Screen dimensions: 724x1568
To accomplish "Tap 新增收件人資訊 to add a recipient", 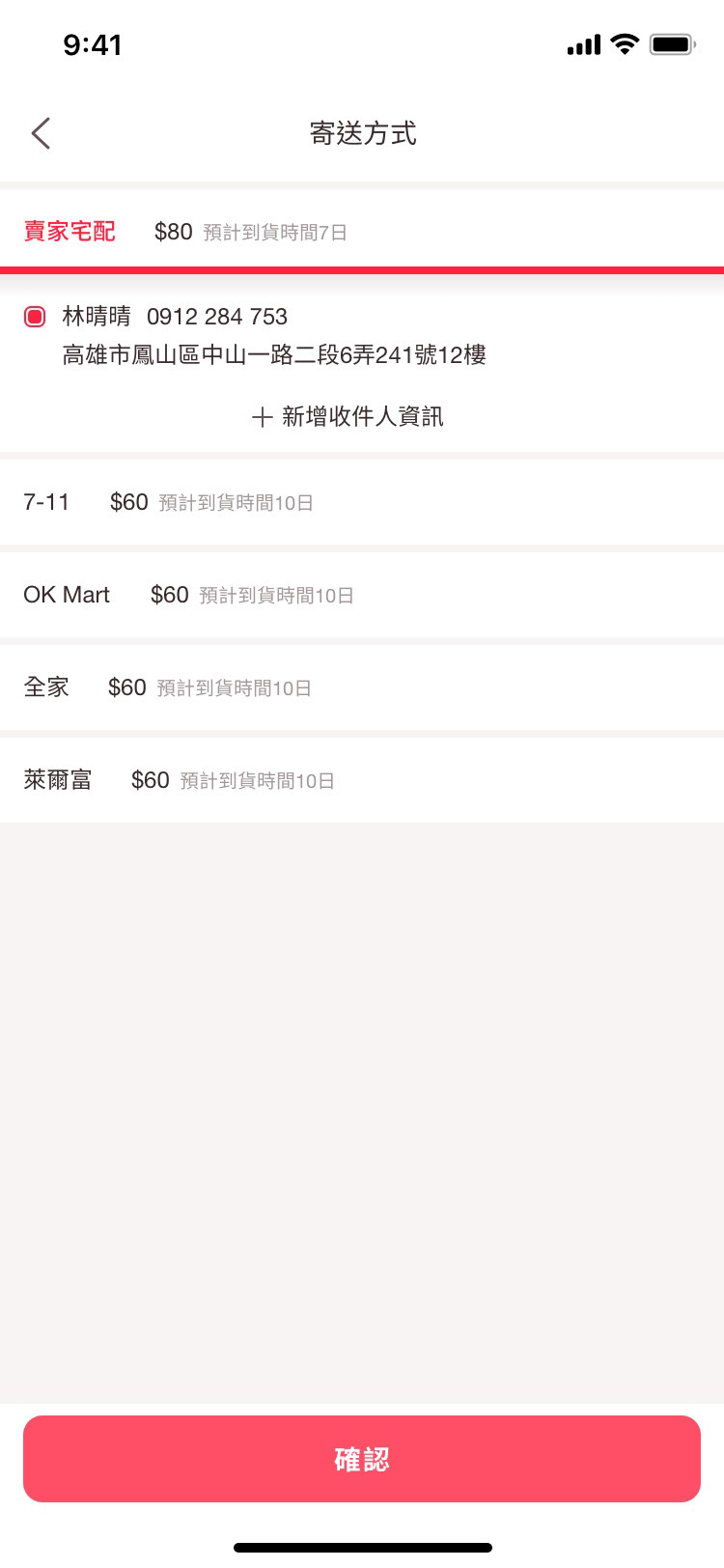I will click(348, 417).
